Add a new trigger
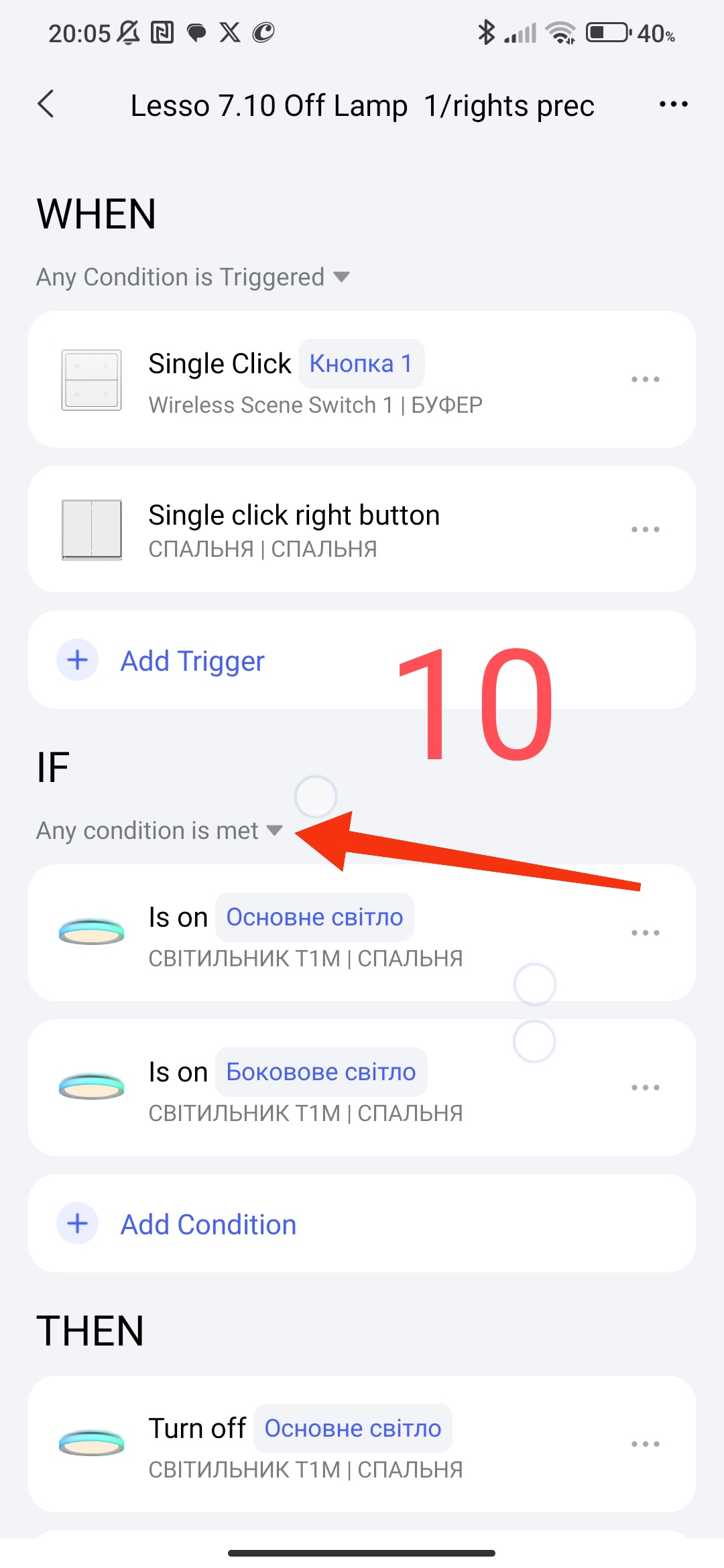 point(193,661)
